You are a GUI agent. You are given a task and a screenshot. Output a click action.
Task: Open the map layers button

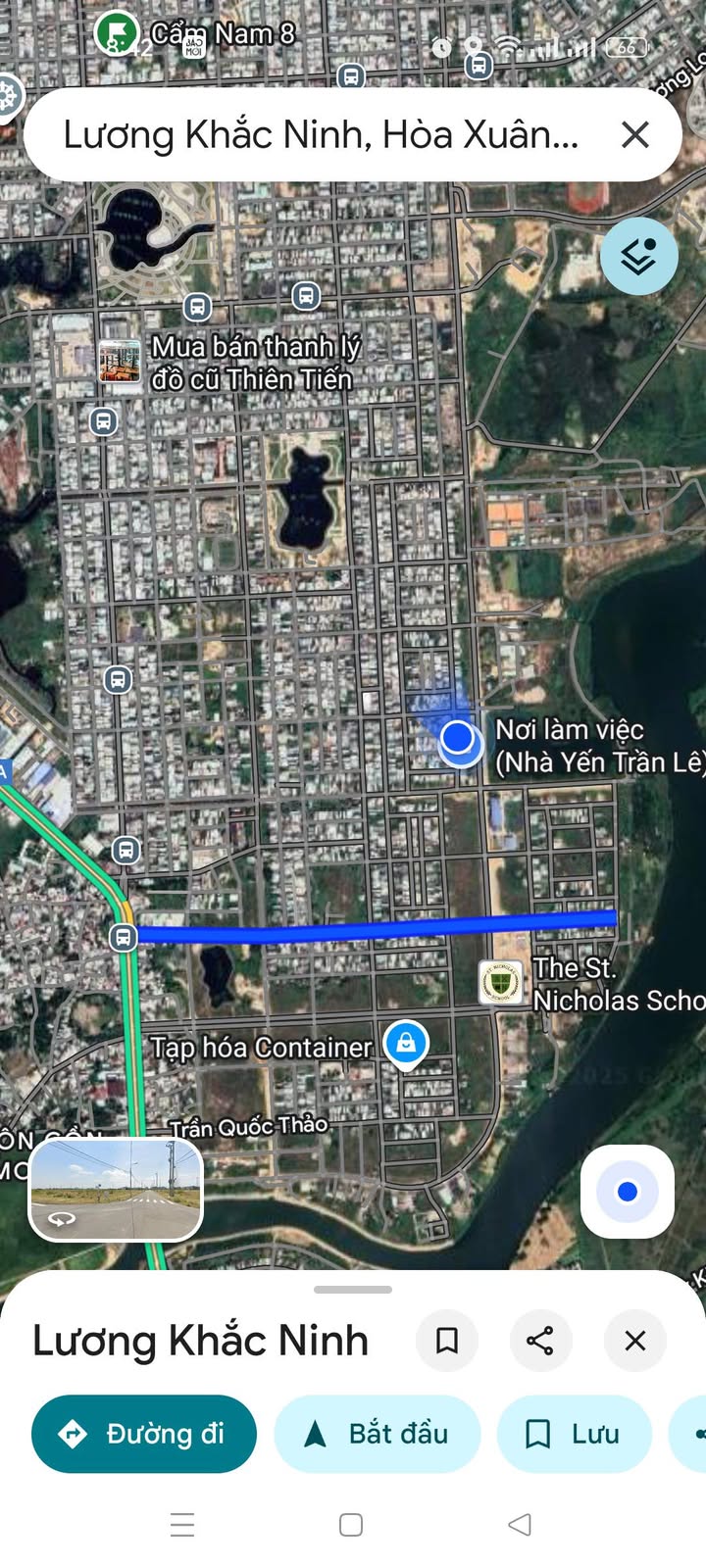click(x=639, y=256)
